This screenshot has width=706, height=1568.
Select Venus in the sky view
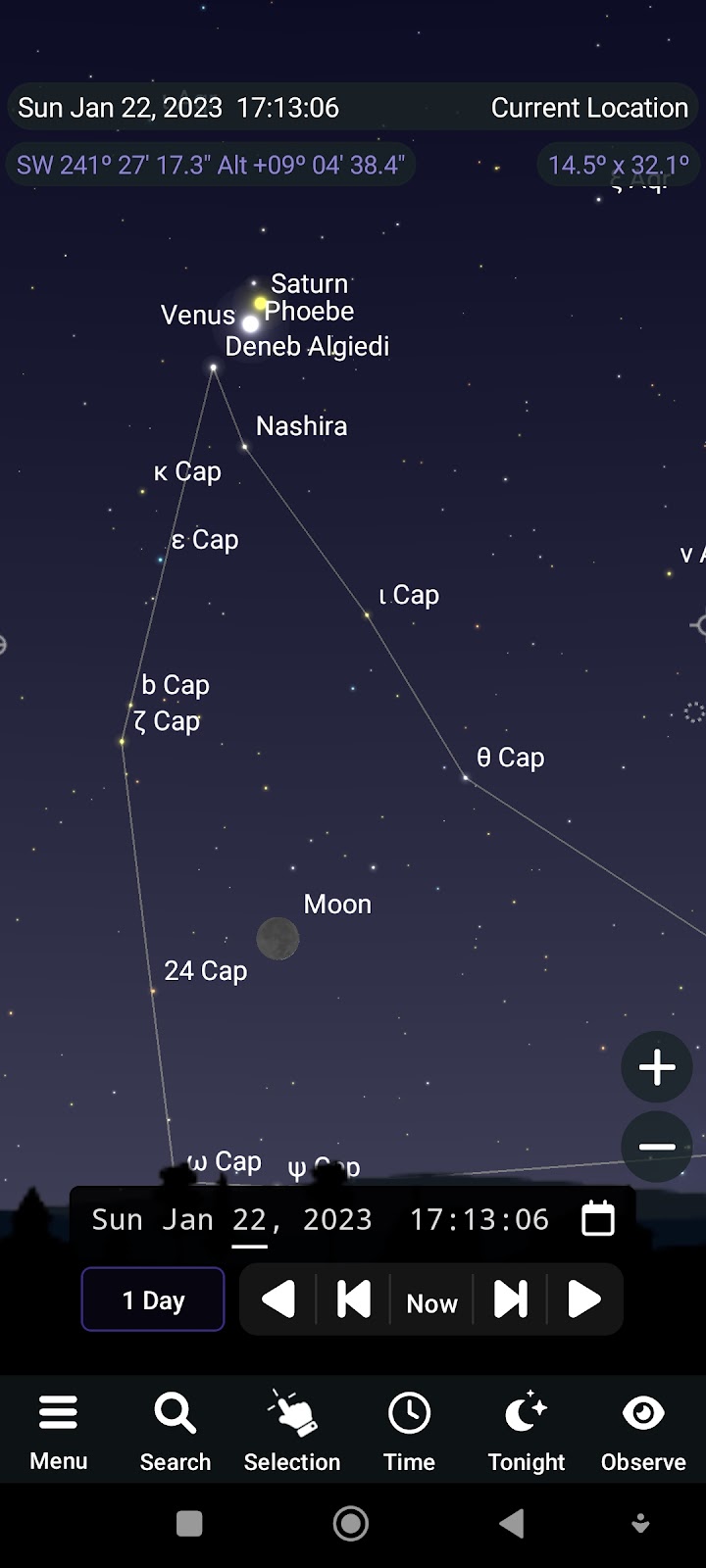click(251, 323)
